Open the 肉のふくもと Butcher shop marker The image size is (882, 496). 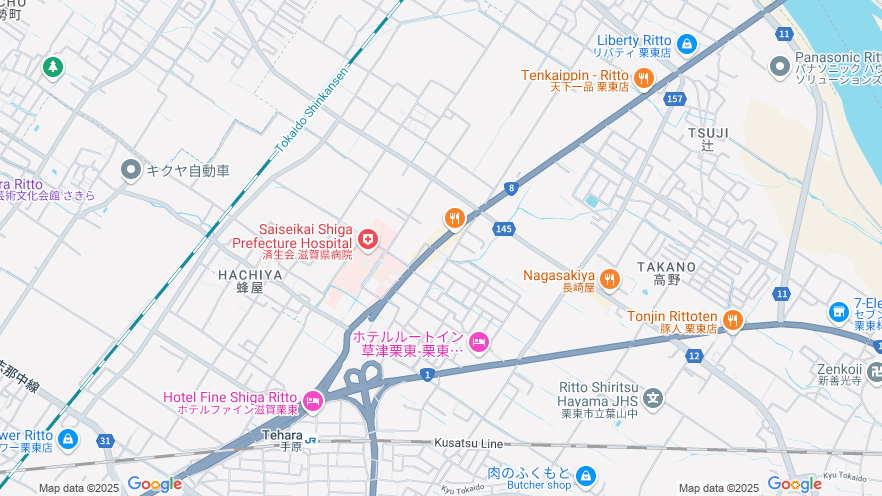[x=586, y=476]
